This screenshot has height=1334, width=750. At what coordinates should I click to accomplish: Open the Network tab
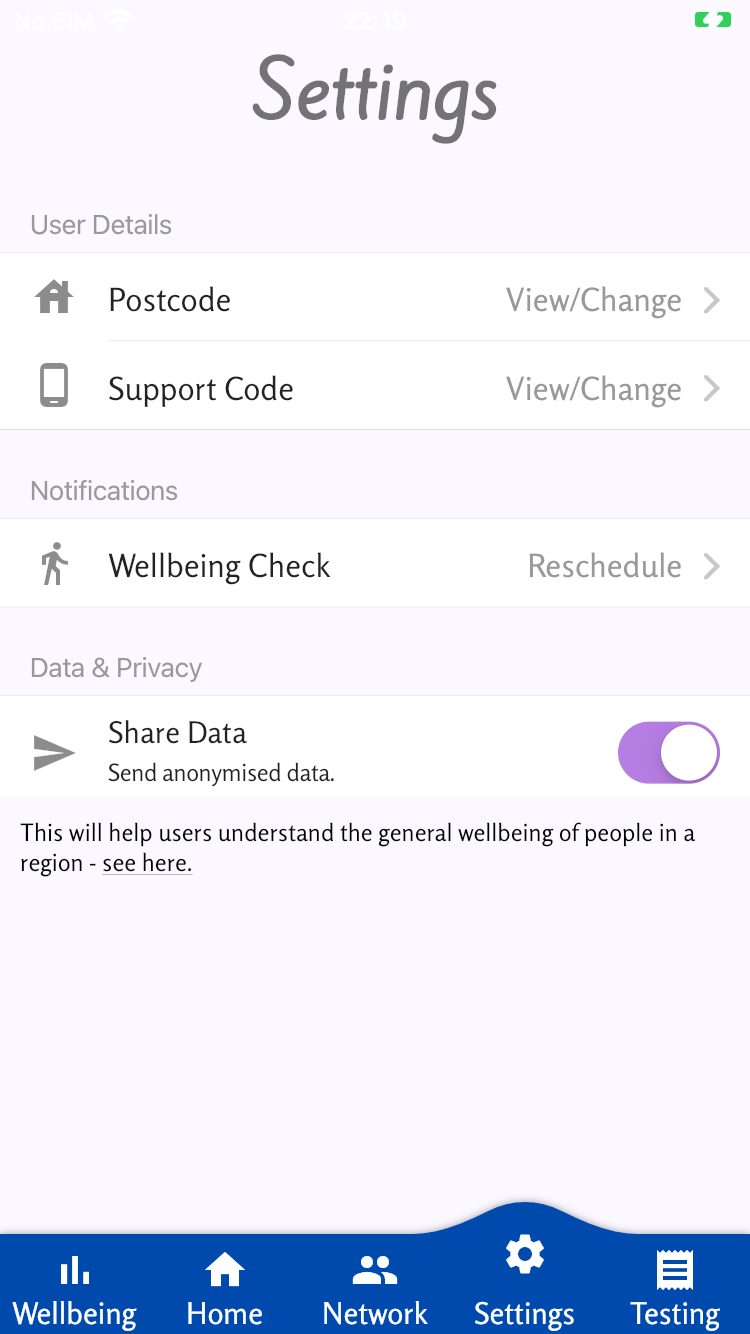[375, 1290]
